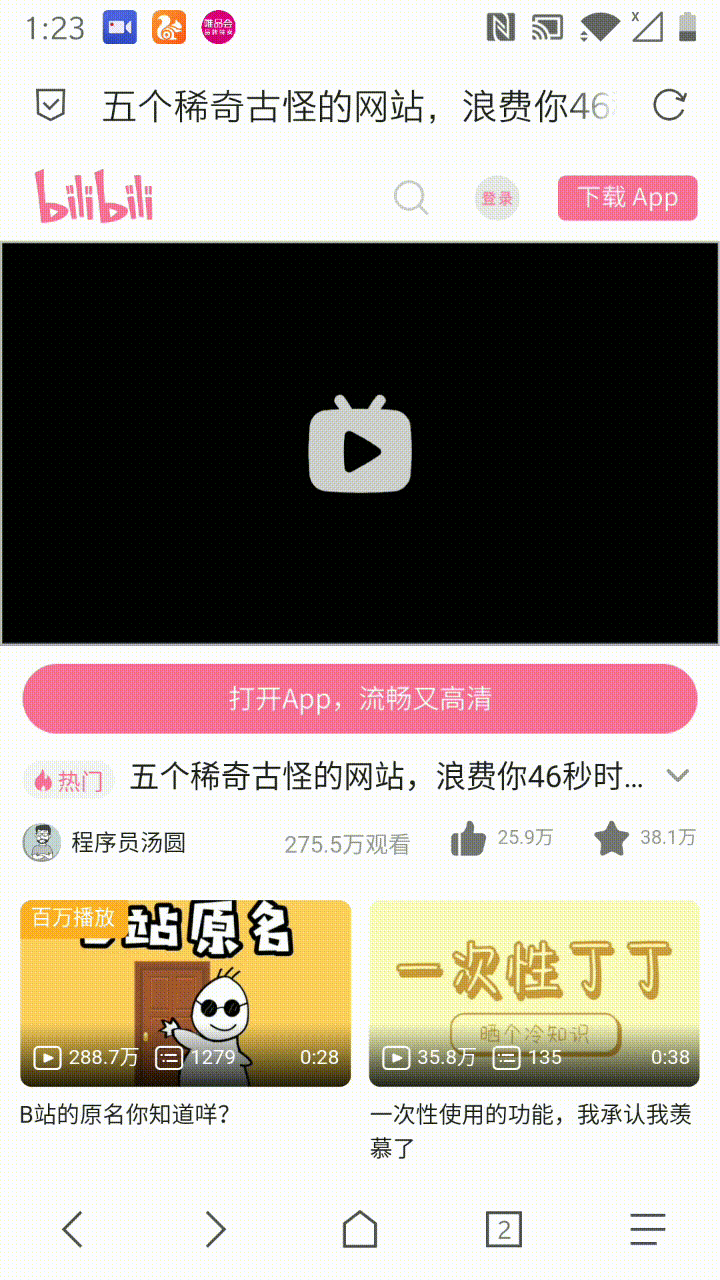Image resolution: width=720 pixels, height=1280 pixels.
Task: Open bilibili search magnifier
Action: 410,197
